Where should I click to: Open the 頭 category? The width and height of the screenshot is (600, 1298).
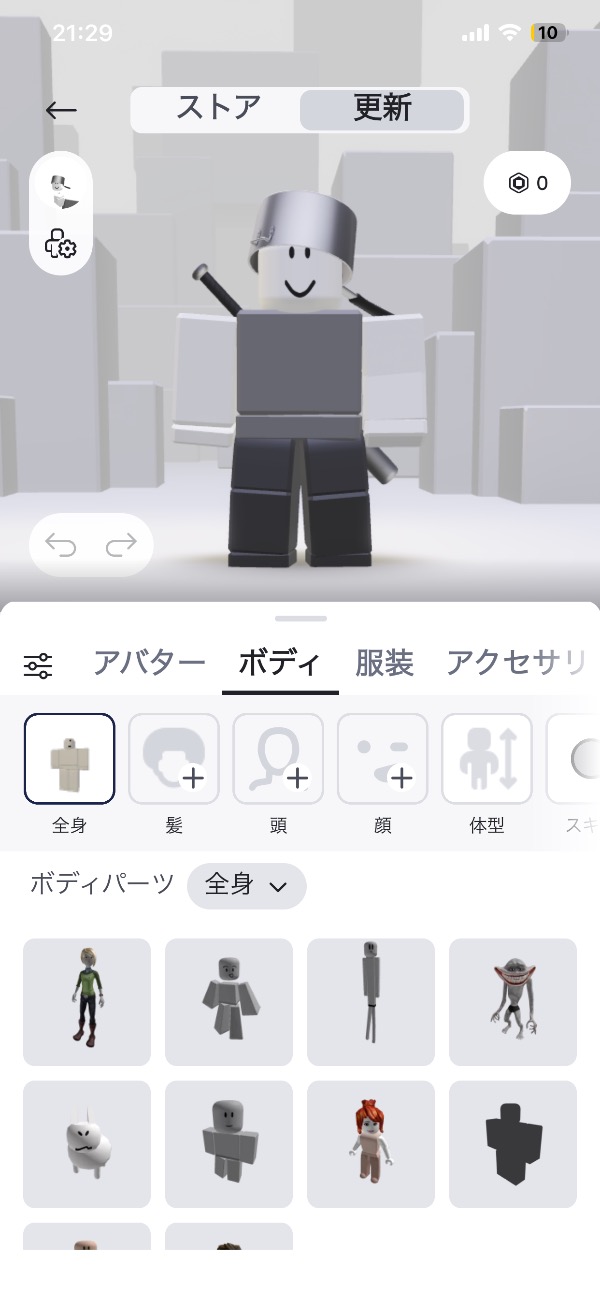(x=278, y=759)
